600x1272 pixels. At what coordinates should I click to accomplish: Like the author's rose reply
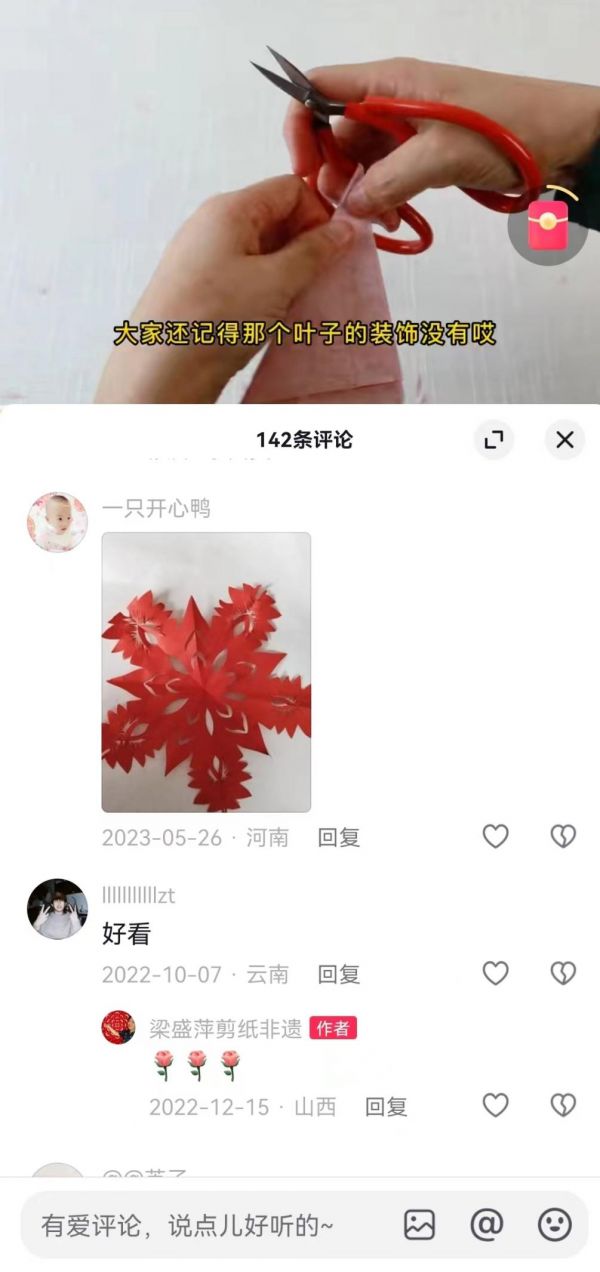pyautogui.click(x=496, y=1105)
